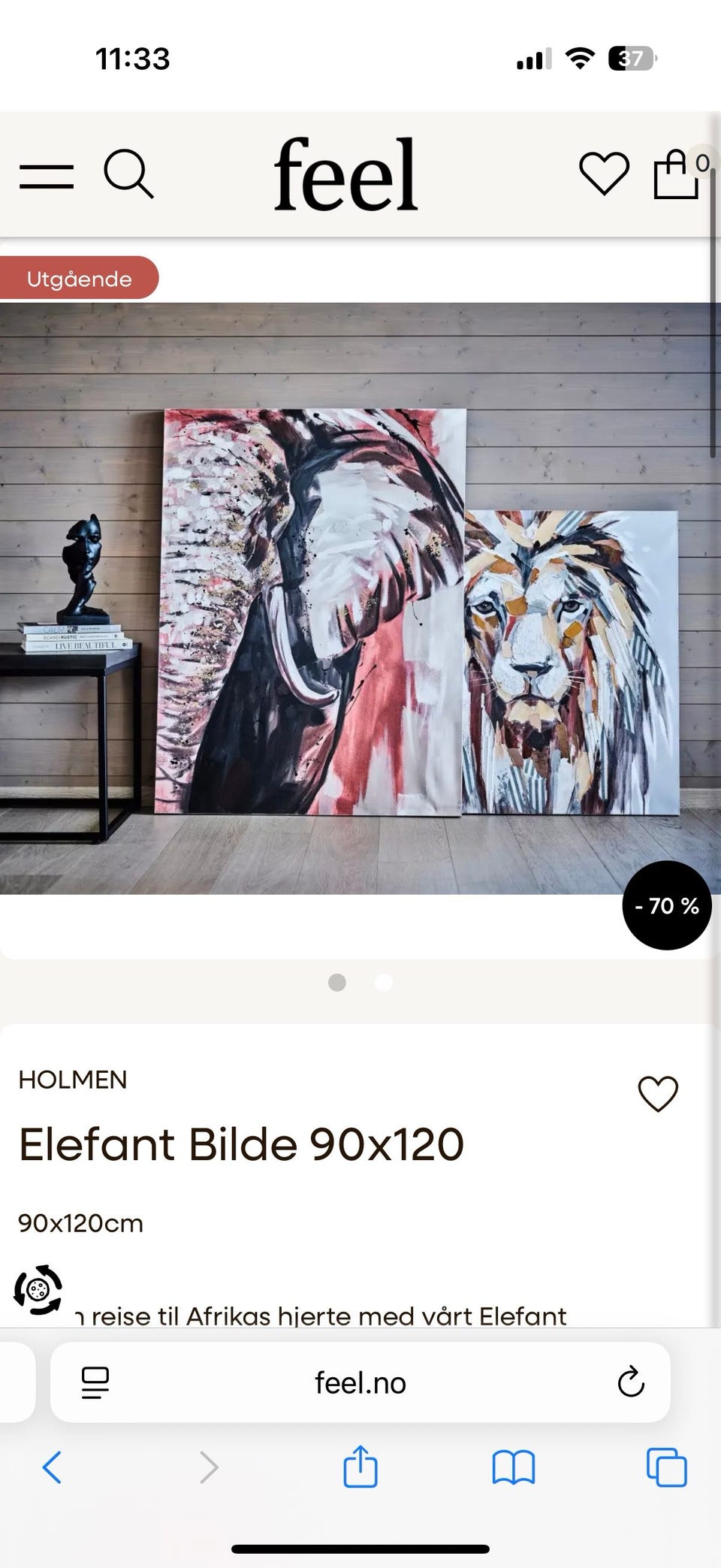Select the first carousel dot
Viewport: 721px width, 1568px height.
[337, 980]
